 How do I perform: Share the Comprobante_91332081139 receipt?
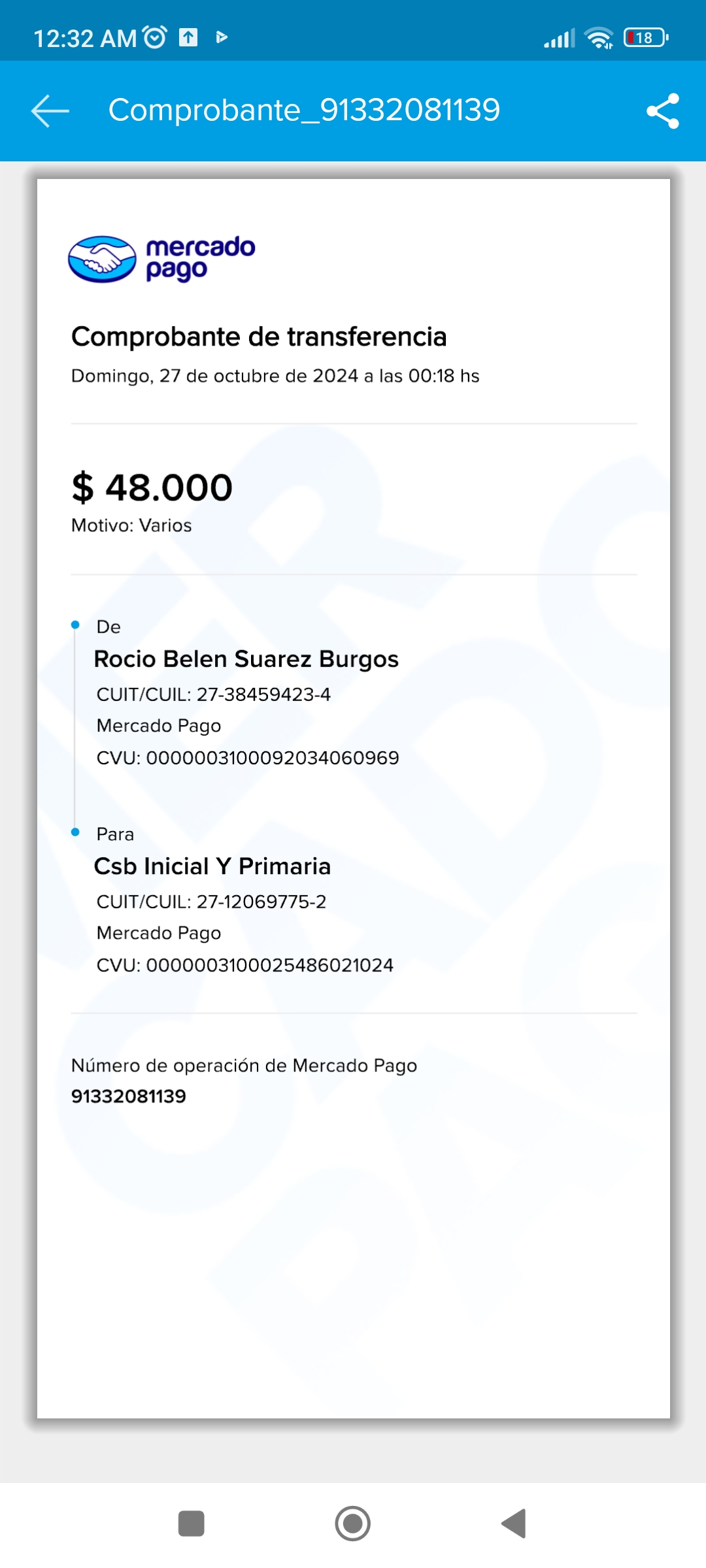(x=662, y=111)
